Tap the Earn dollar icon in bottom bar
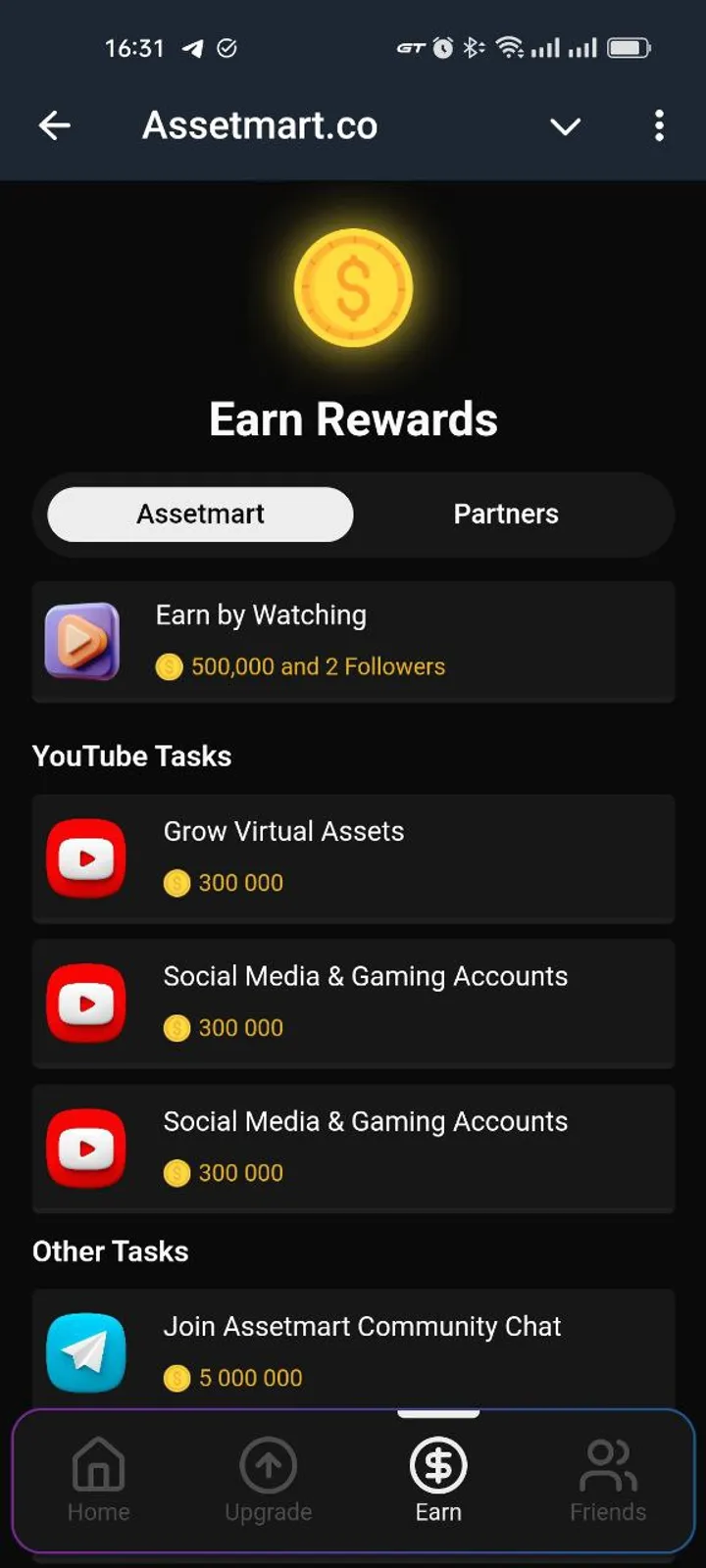Viewport: 706px width, 1568px height. [x=438, y=1465]
